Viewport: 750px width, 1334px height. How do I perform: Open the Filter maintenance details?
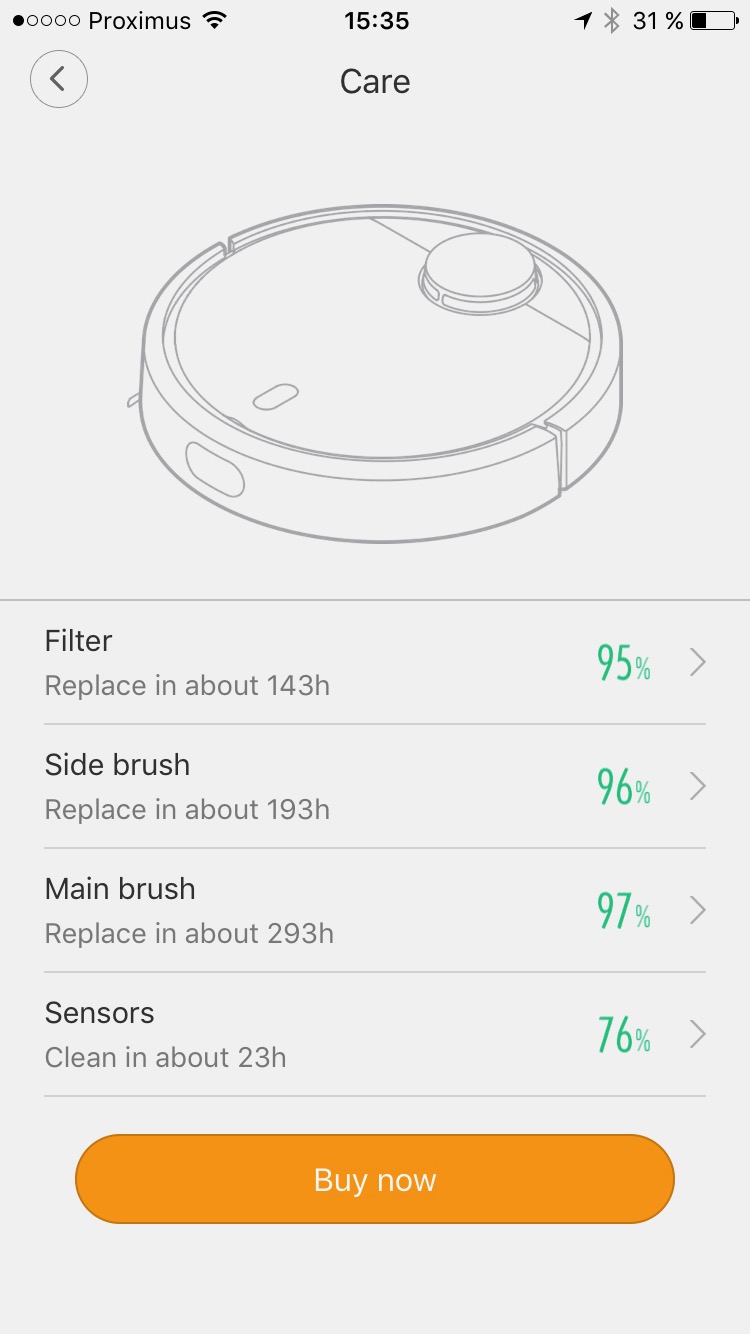click(x=375, y=663)
